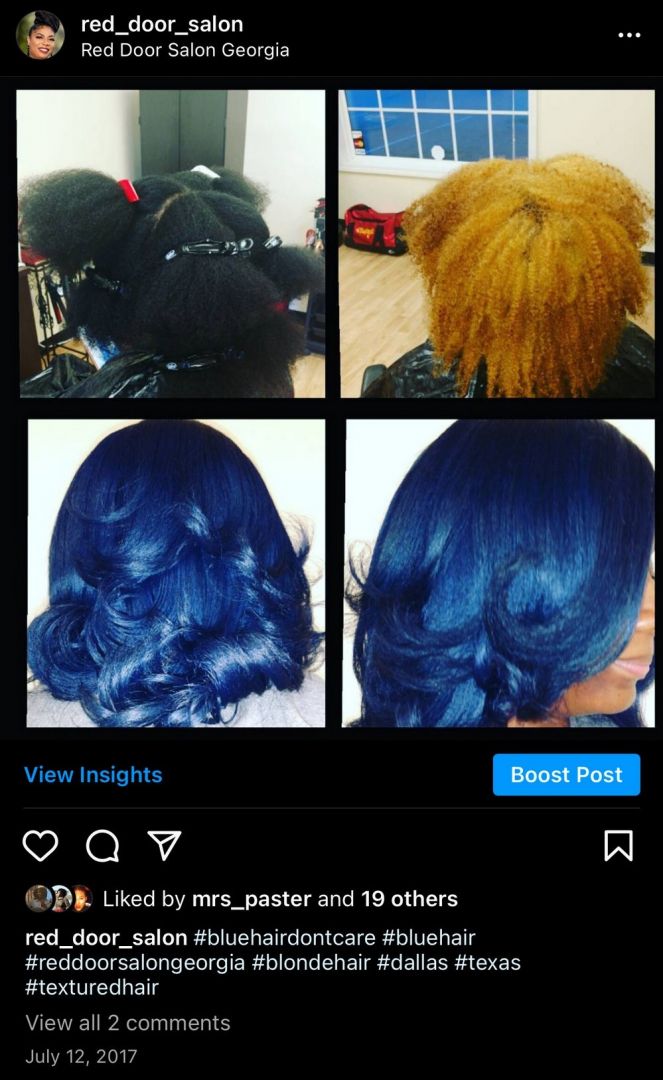Open the #reddoorsalongeorgia hashtag
This screenshot has width=663, height=1080.
(x=134, y=963)
